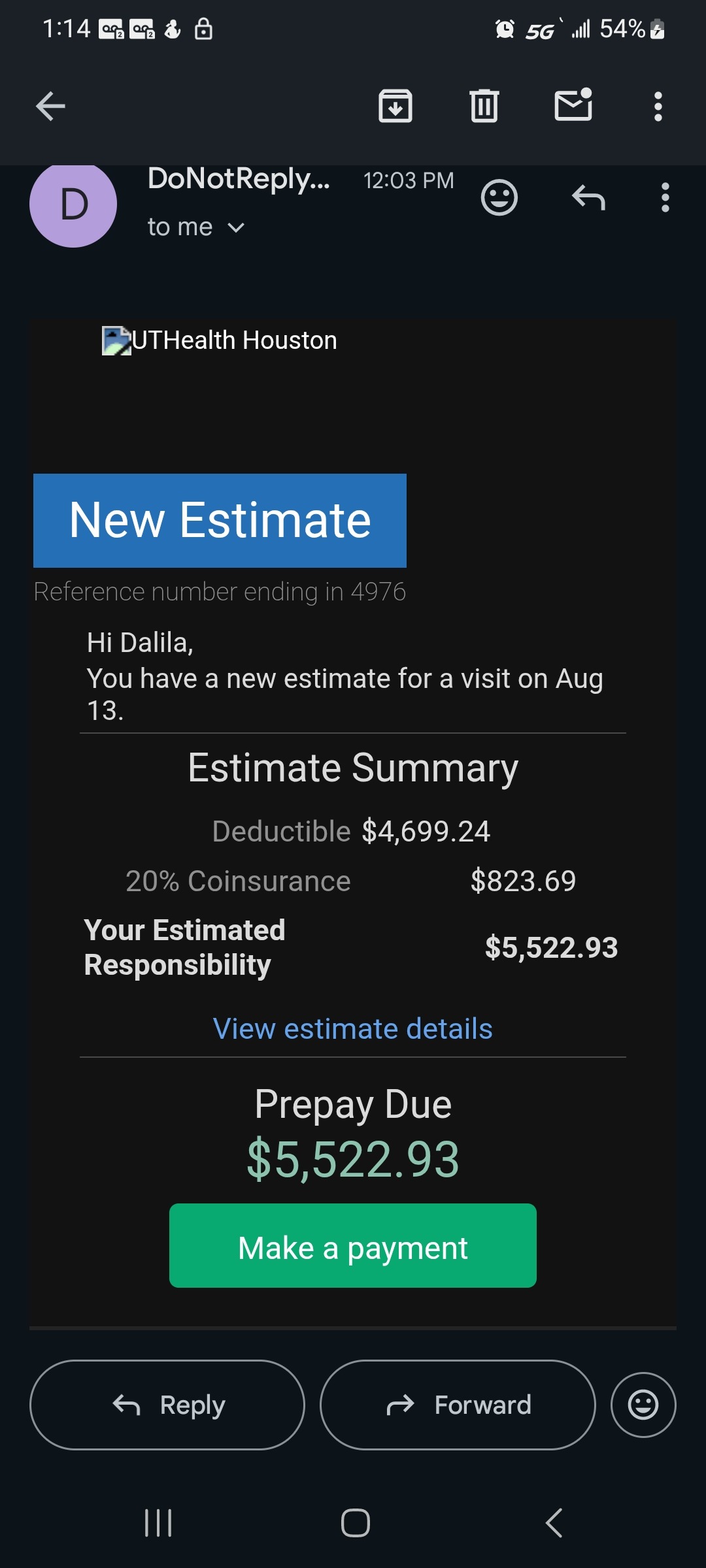Mark email as unread
Image resolution: width=706 pixels, height=1568 pixels.
573,106
